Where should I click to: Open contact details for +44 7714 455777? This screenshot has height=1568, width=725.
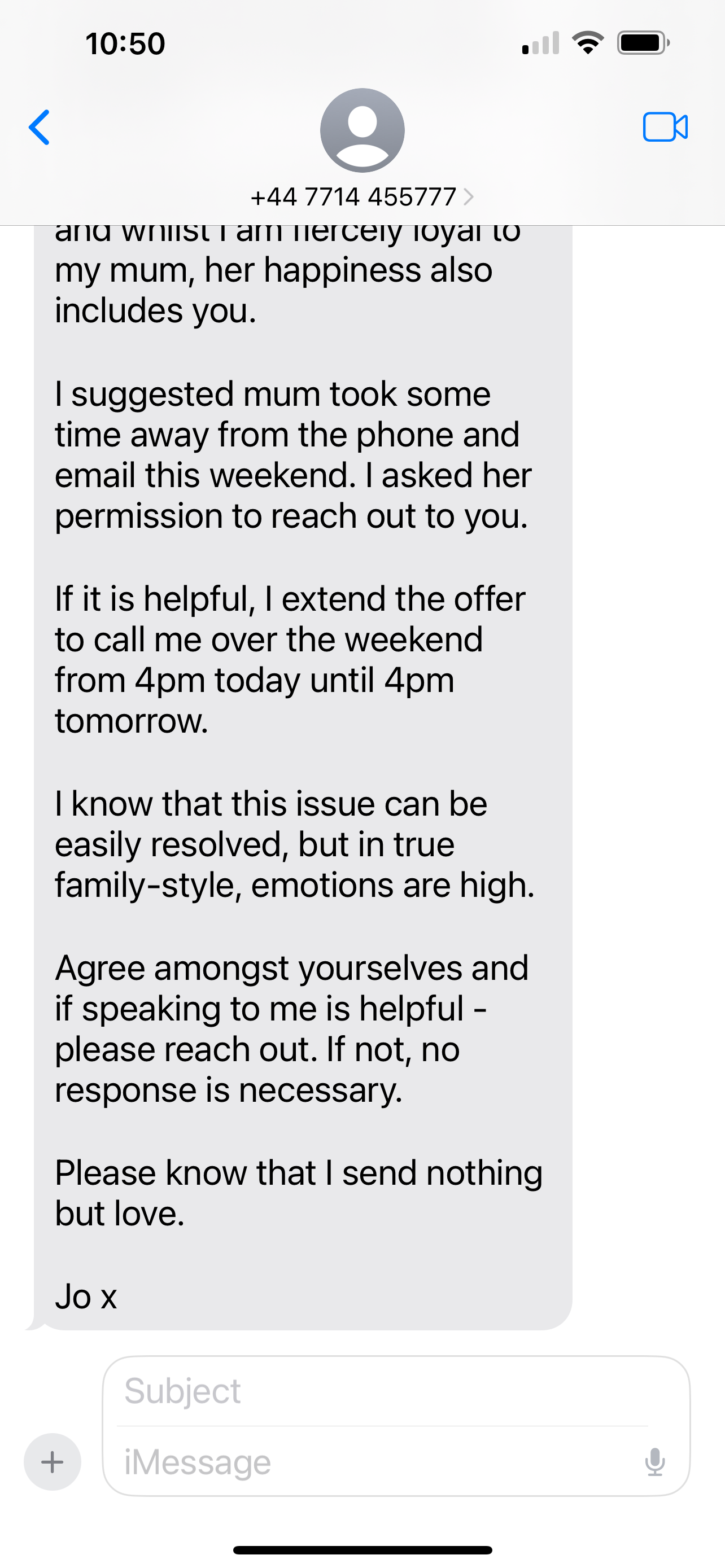click(x=361, y=196)
